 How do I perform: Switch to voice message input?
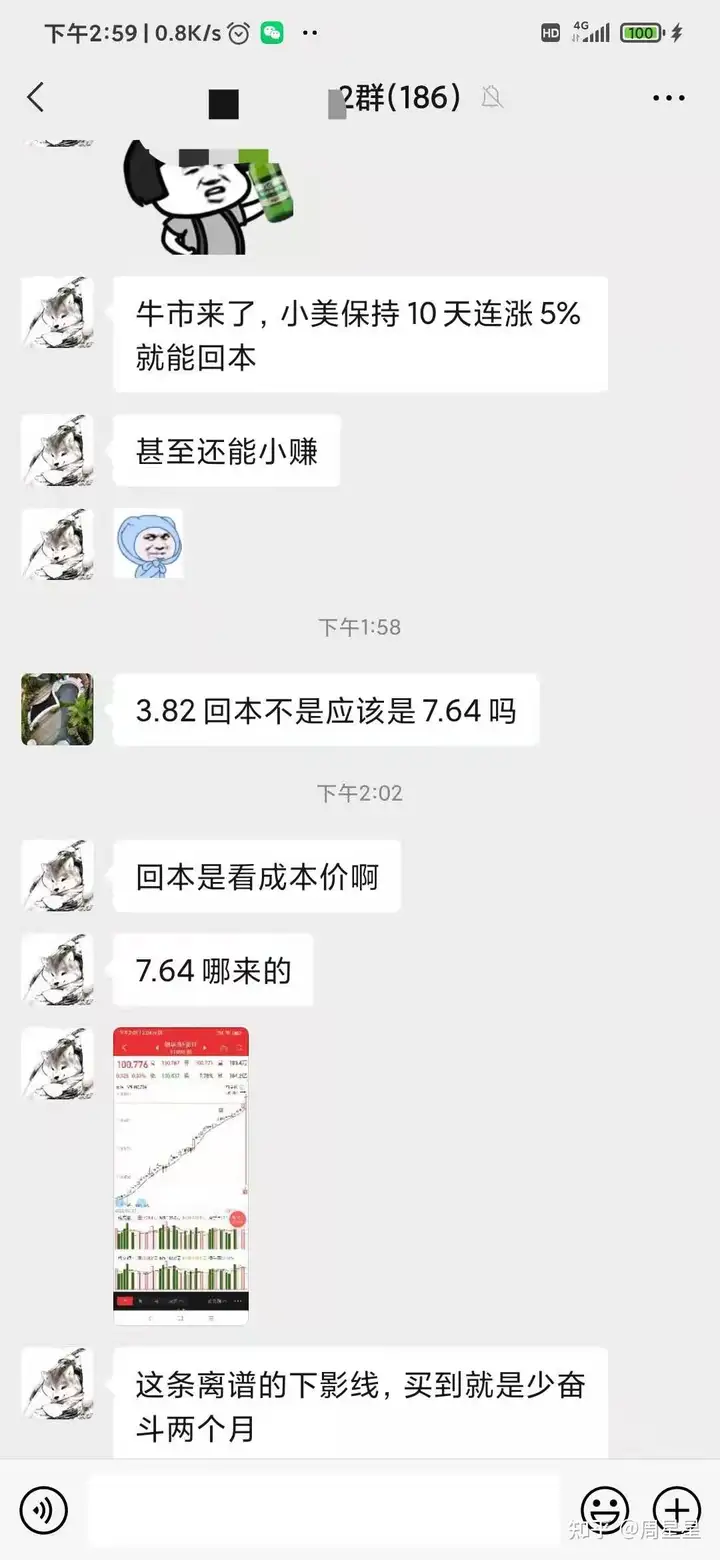tap(44, 1509)
